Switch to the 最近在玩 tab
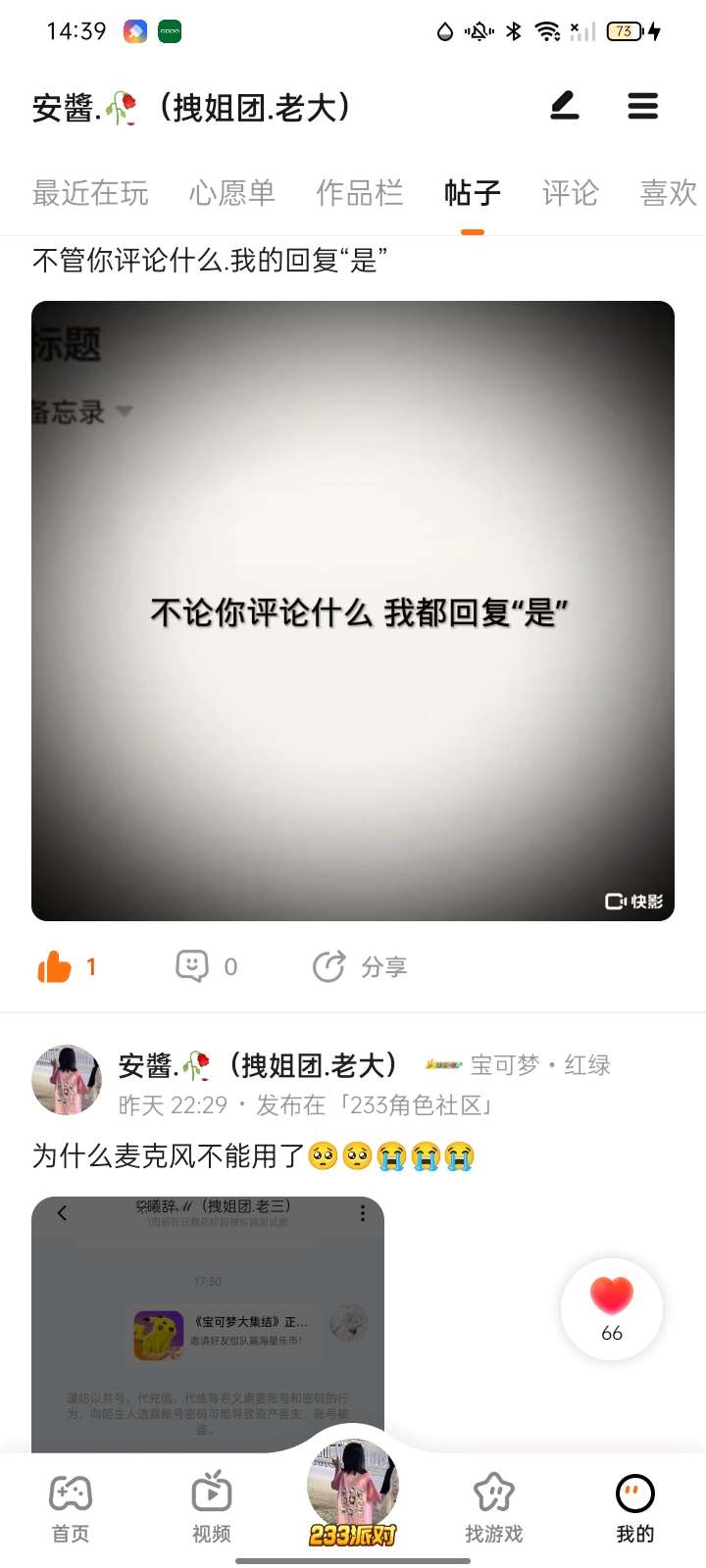706x1568 pixels. 90,193
